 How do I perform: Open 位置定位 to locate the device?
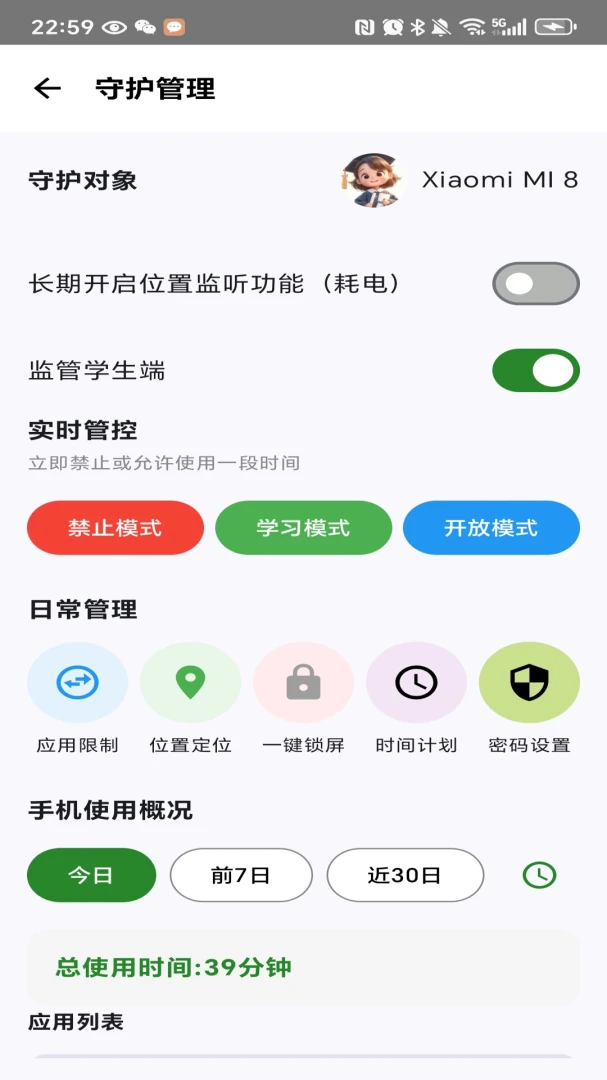pos(190,697)
